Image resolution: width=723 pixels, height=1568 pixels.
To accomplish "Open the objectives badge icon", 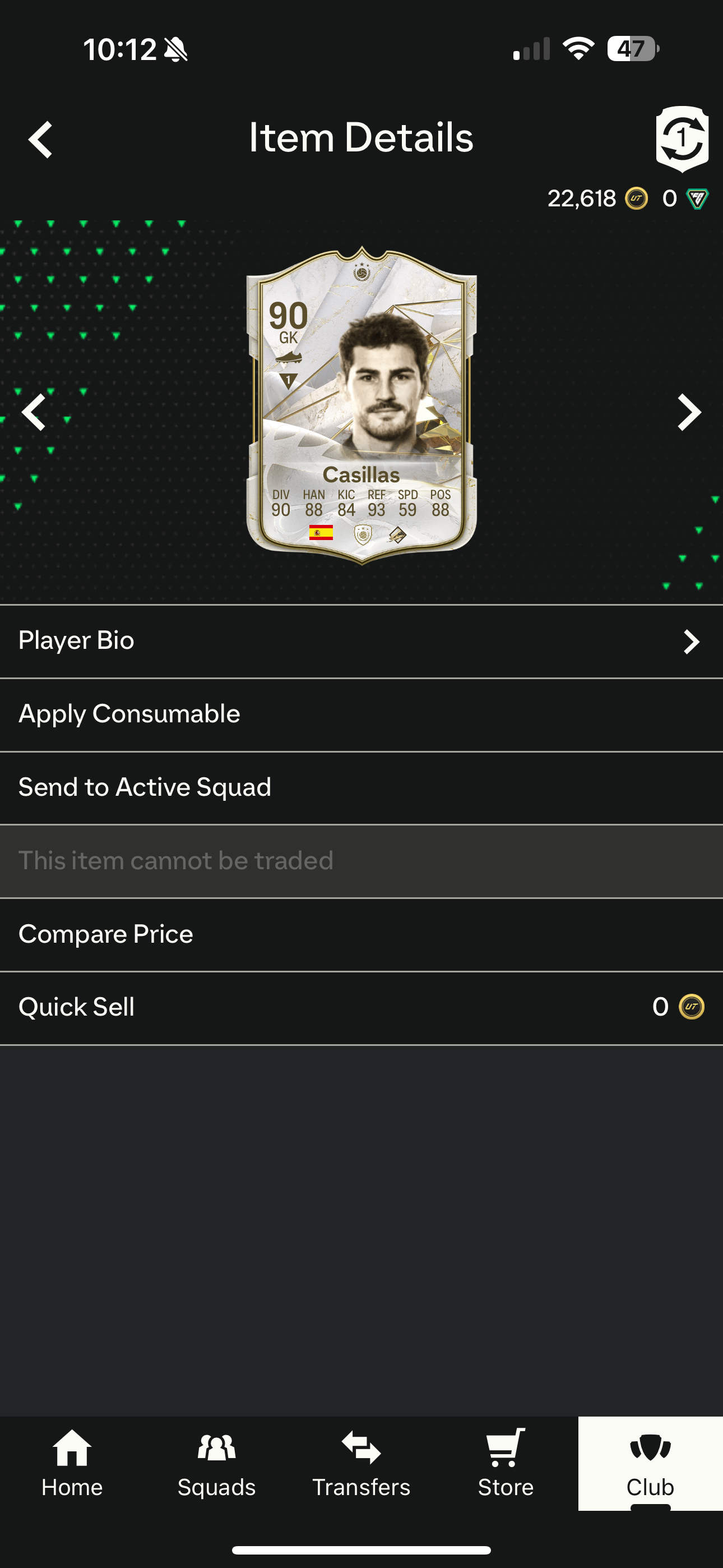I will [682, 138].
